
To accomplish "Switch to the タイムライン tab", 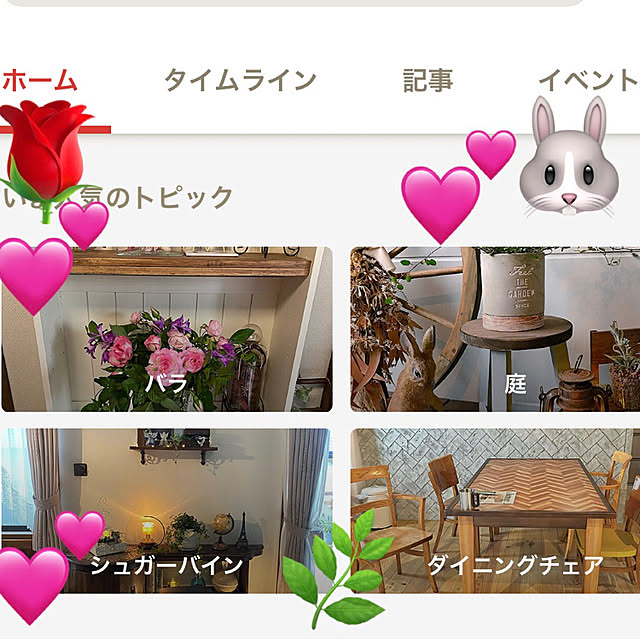I will tap(240, 80).
